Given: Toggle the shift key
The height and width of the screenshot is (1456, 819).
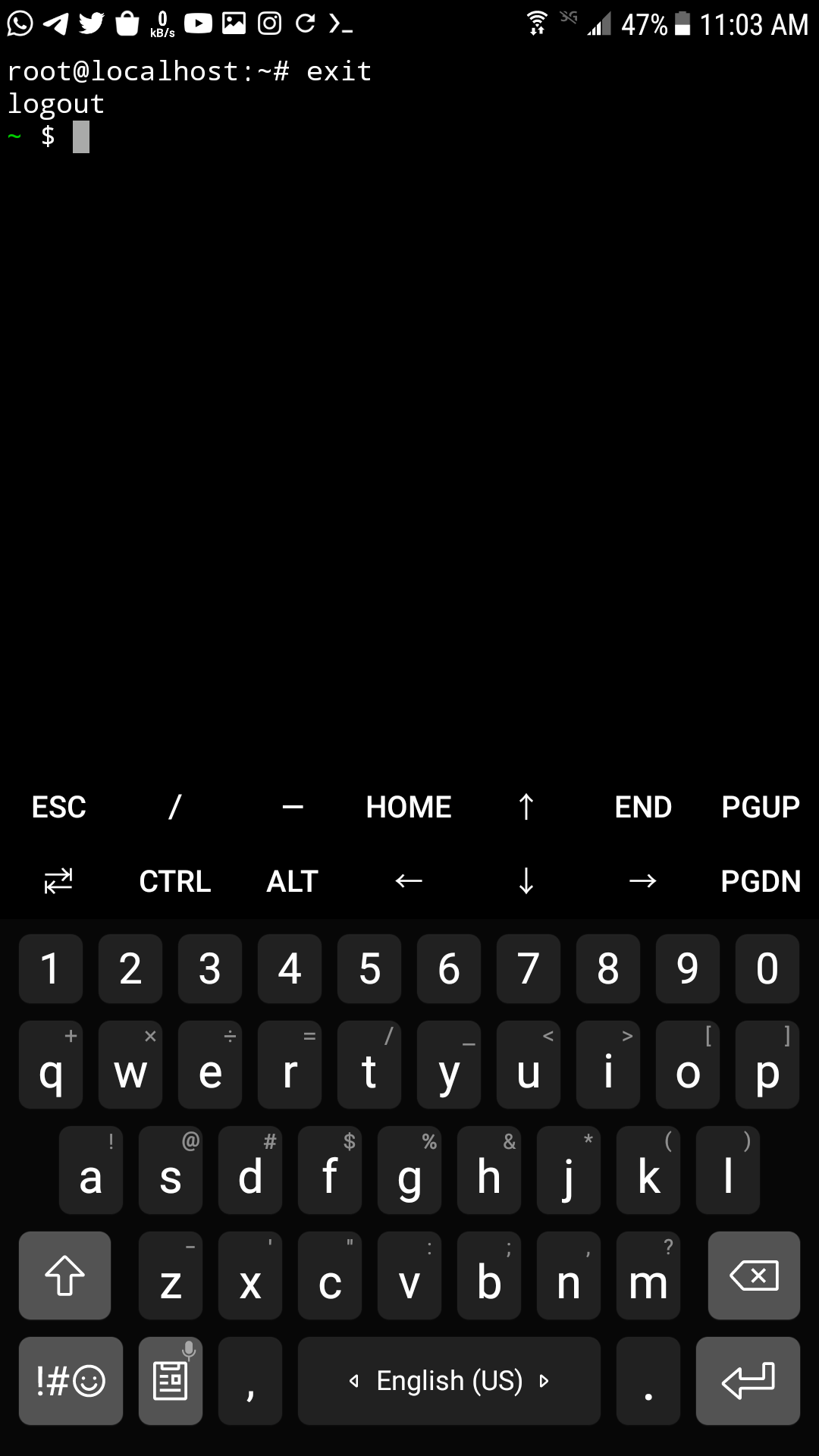Looking at the screenshot, I should pyautogui.click(x=65, y=1276).
